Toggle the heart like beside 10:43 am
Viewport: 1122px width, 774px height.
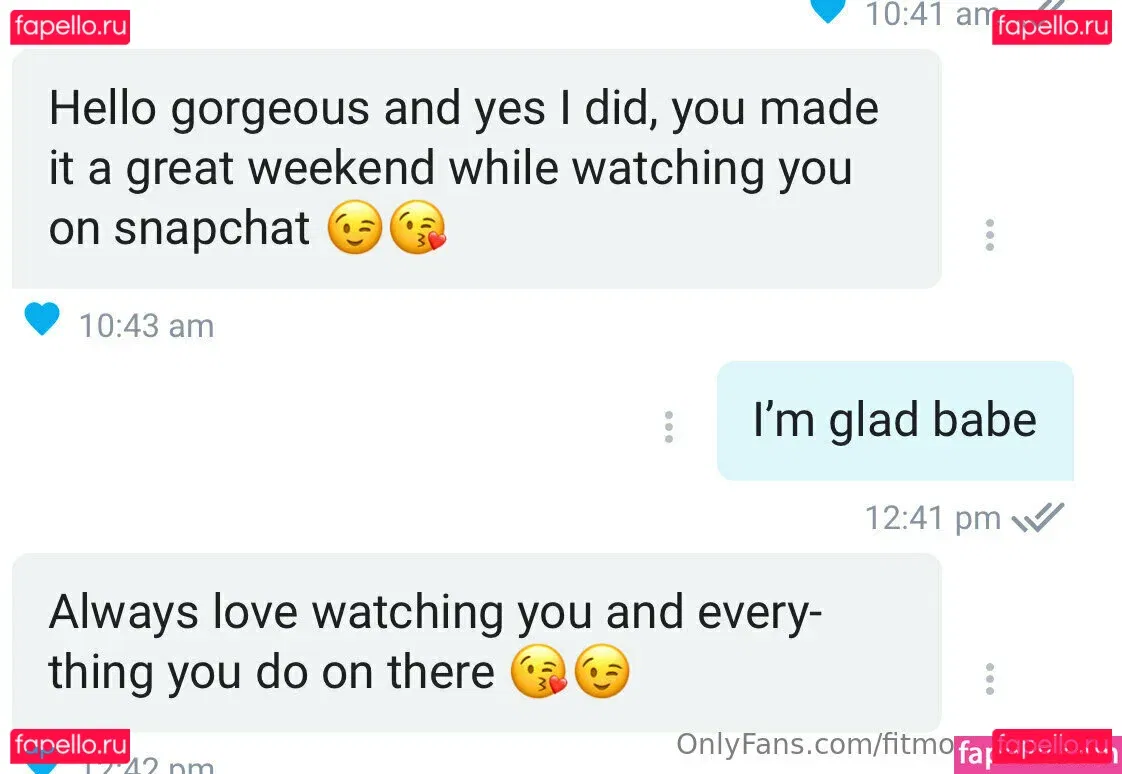click(41, 320)
